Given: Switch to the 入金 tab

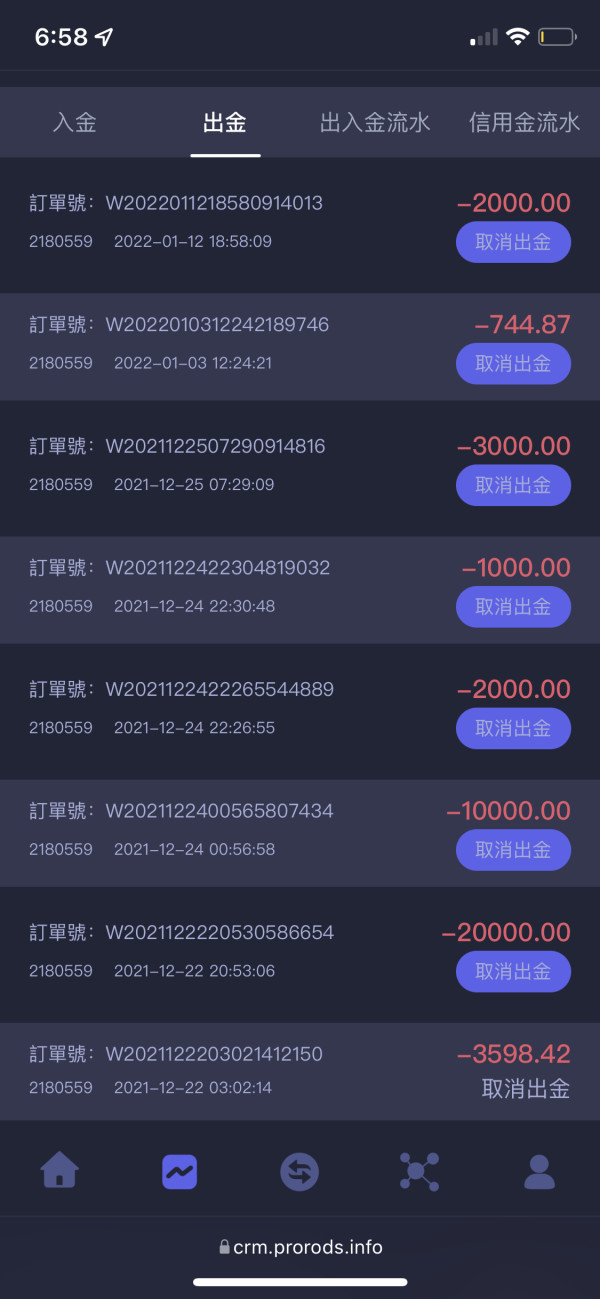Looking at the screenshot, I should pos(75,123).
